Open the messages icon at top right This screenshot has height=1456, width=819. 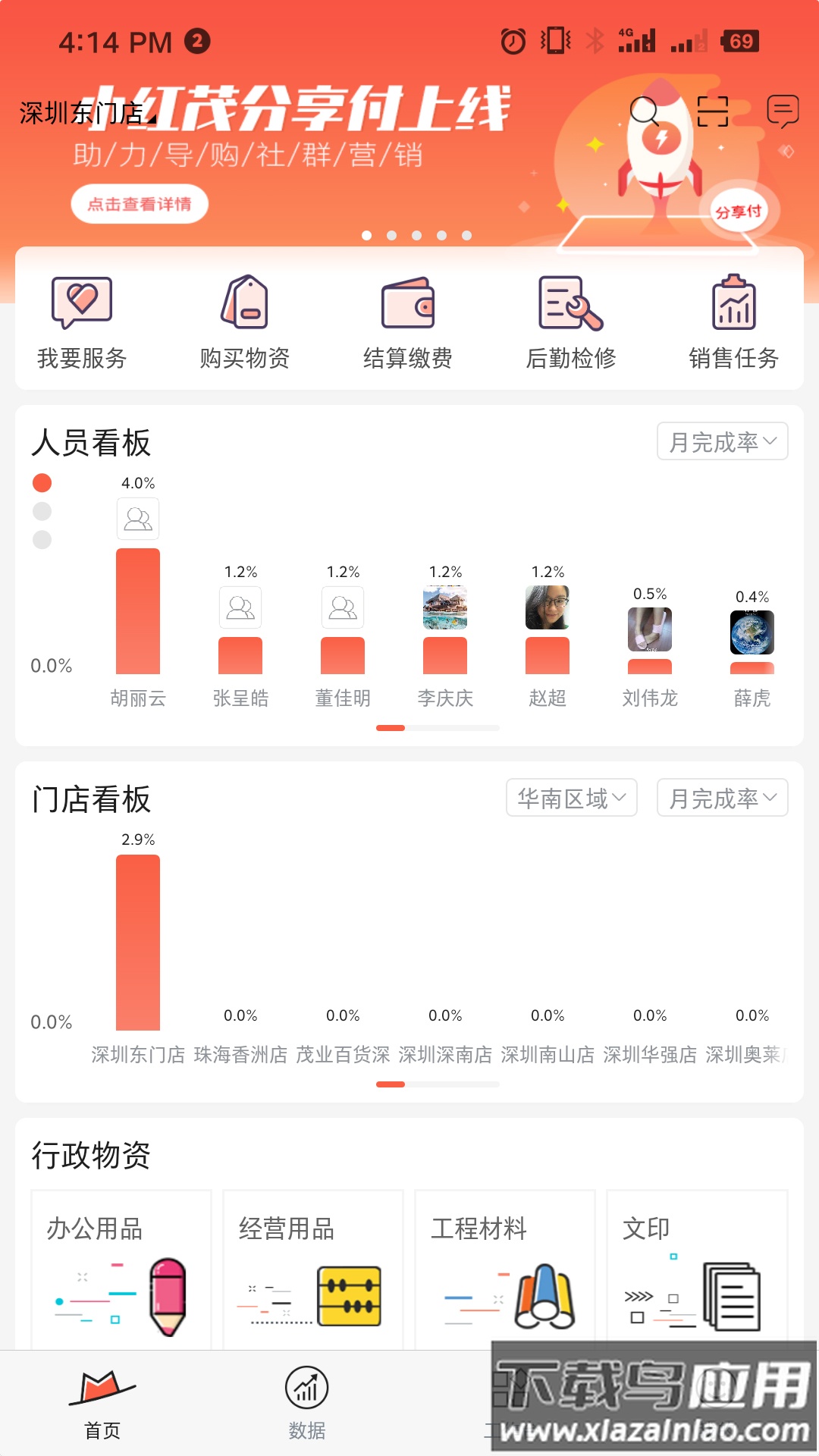(x=783, y=111)
